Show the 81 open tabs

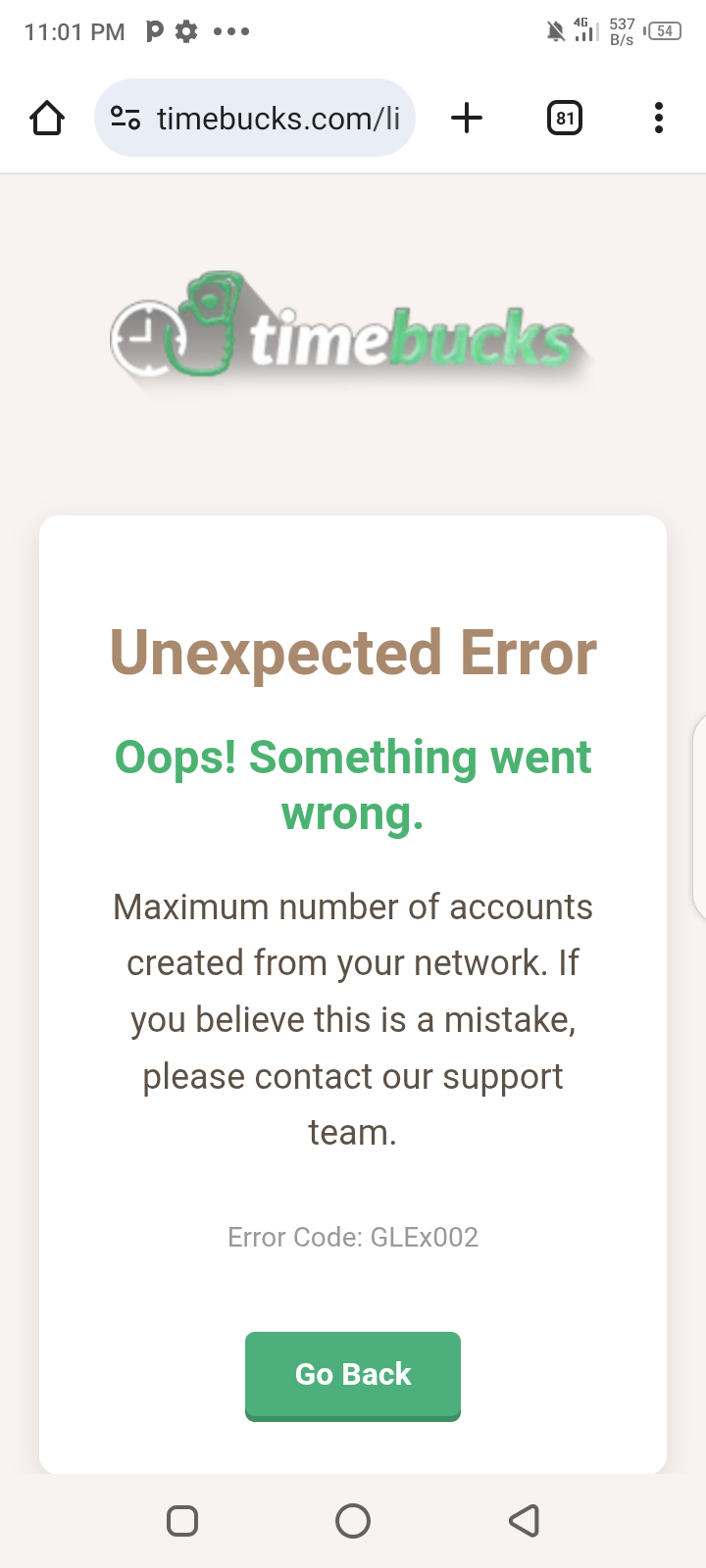[564, 119]
